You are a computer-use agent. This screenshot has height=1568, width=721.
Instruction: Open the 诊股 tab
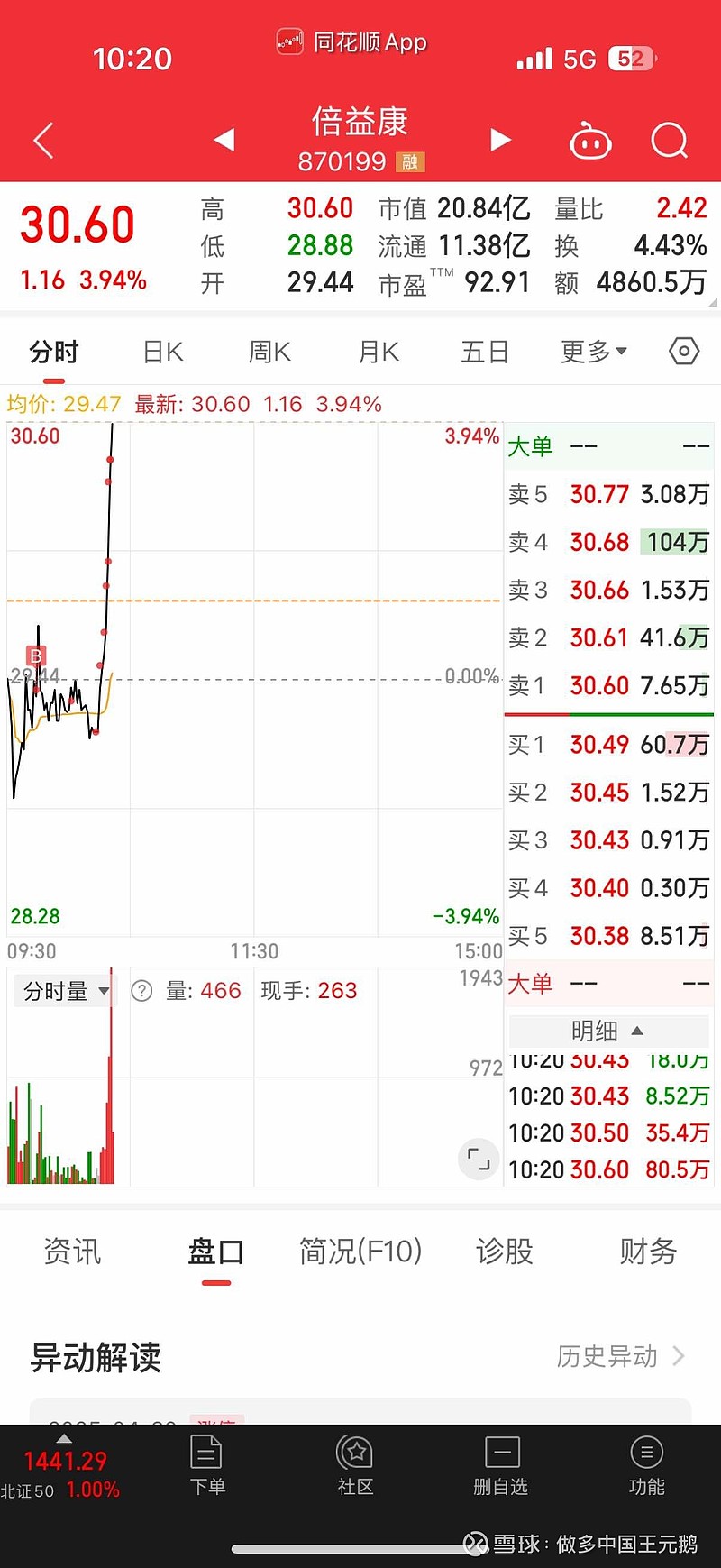(x=505, y=1252)
